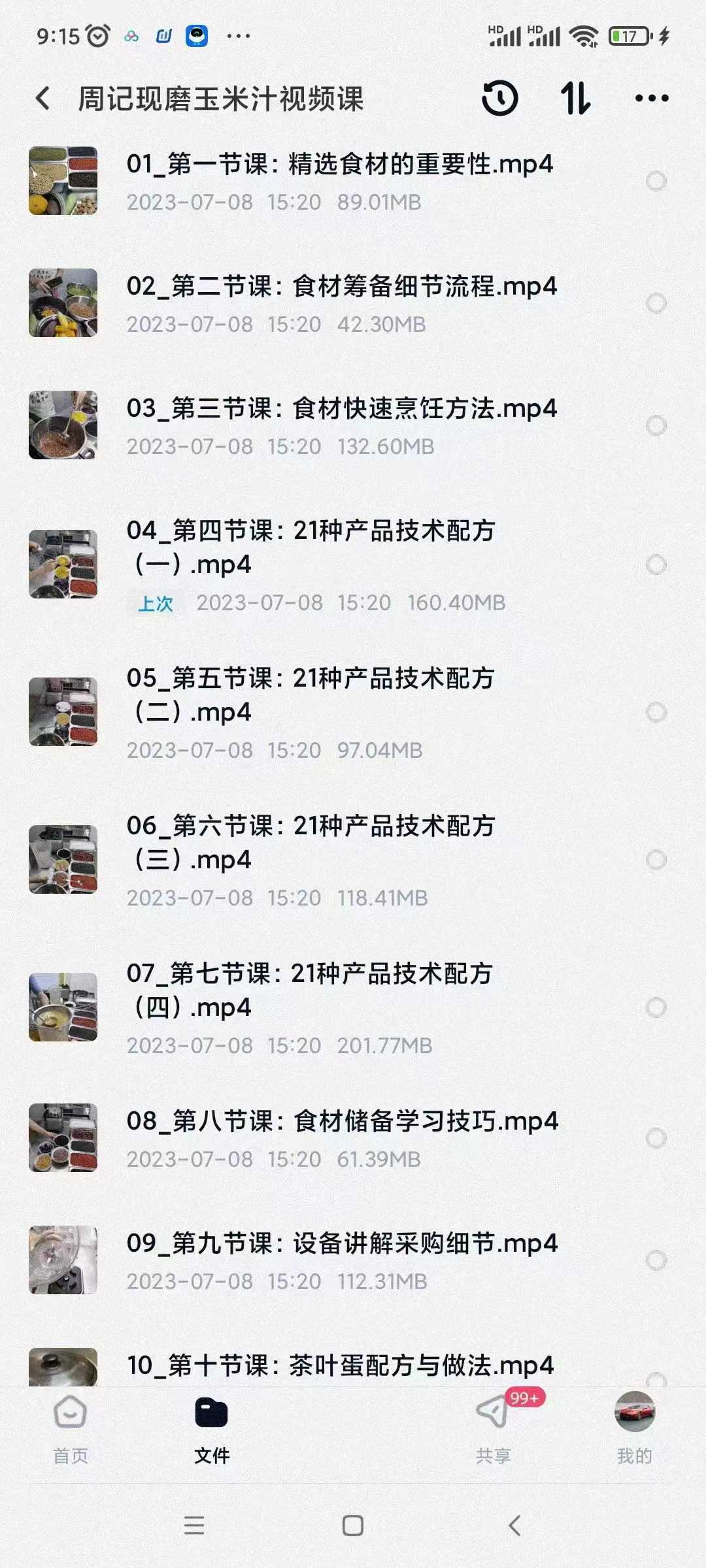Viewport: 706px width, 1568px height.
Task: Select the circle beside 08_第八节课 file
Action: [656, 1138]
